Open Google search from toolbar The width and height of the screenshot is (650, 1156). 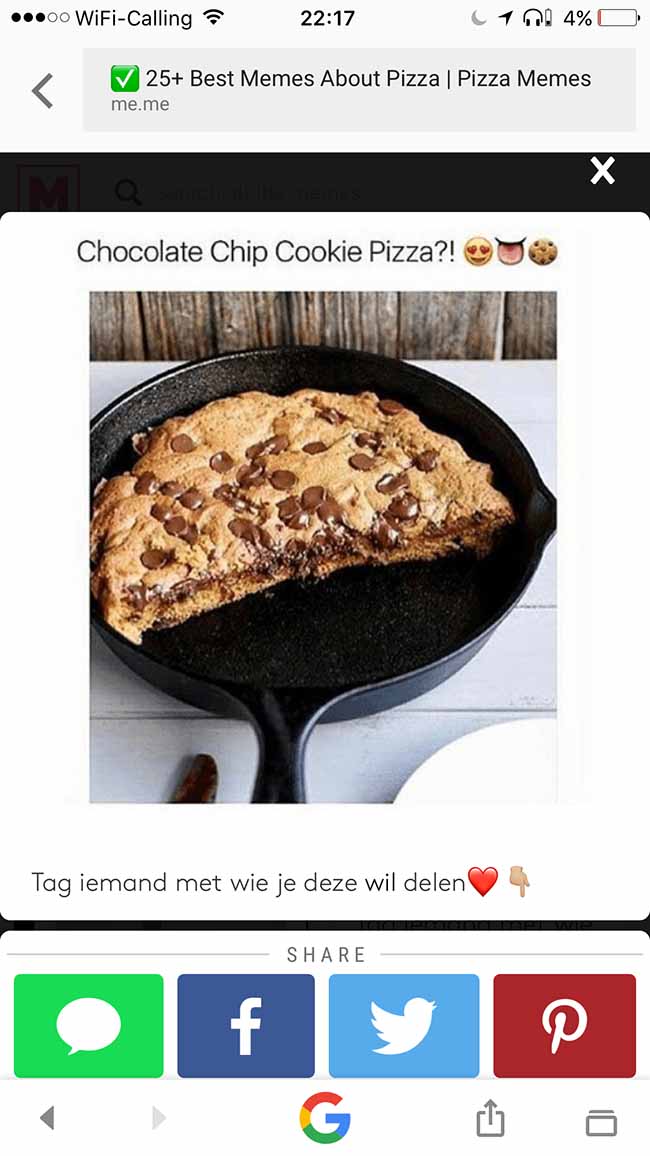click(325, 1118)
